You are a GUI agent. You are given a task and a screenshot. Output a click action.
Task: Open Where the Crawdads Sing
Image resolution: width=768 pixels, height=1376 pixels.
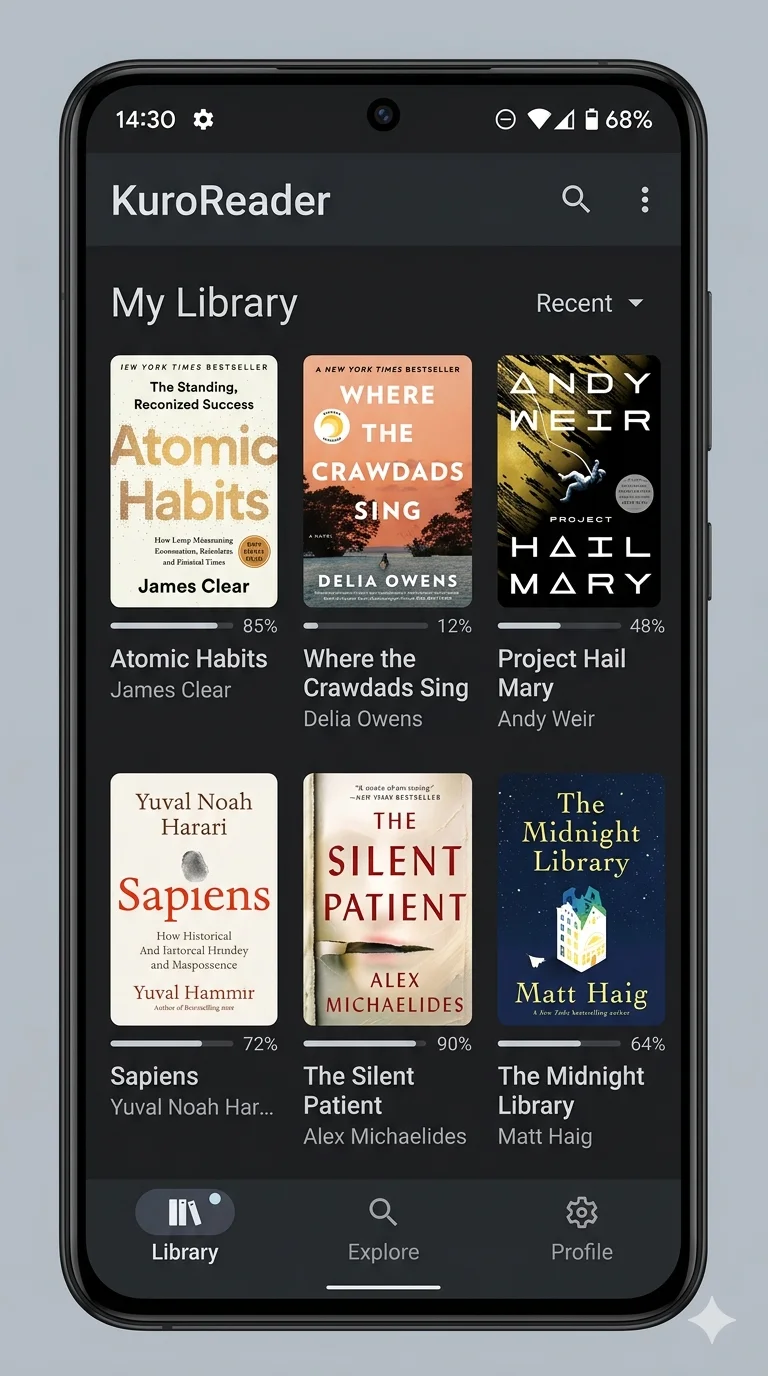pyautogui.click(x=387, y=481)
